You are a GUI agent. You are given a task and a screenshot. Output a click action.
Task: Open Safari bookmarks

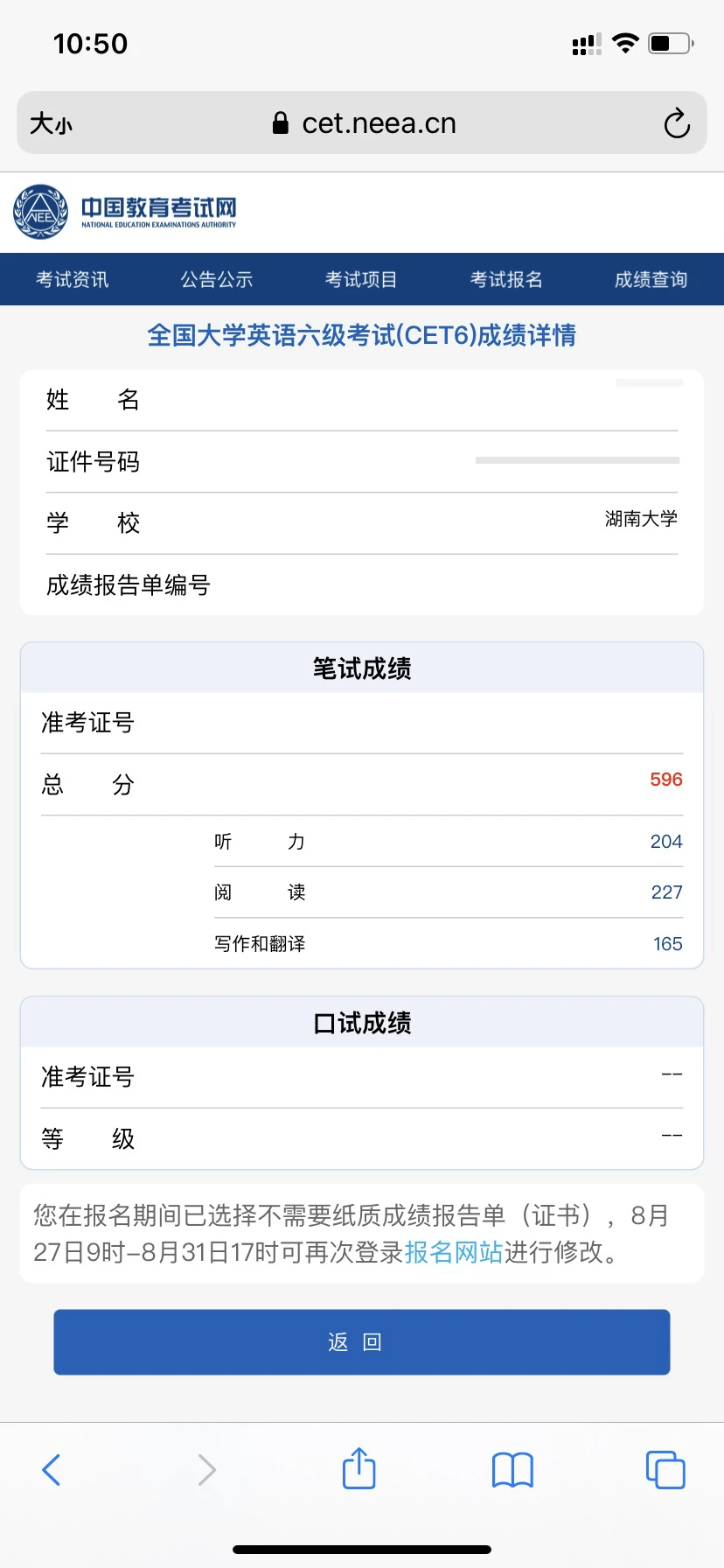[x=512, y=1469]
